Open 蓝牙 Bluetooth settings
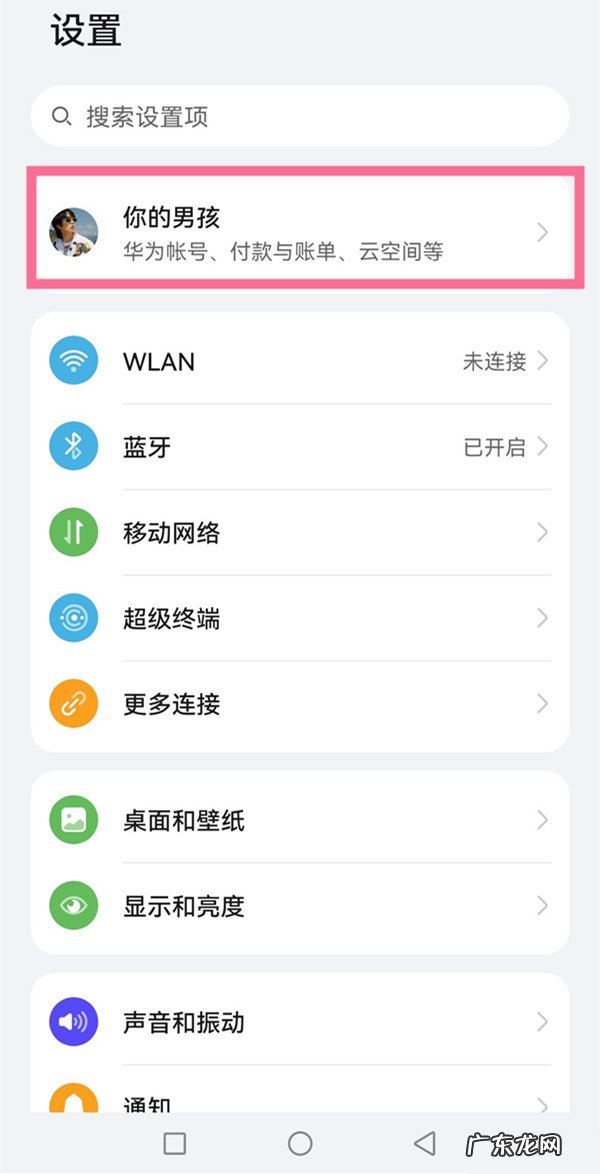Viewport: 600px width, 1174px height. click(x=300, y=447)
